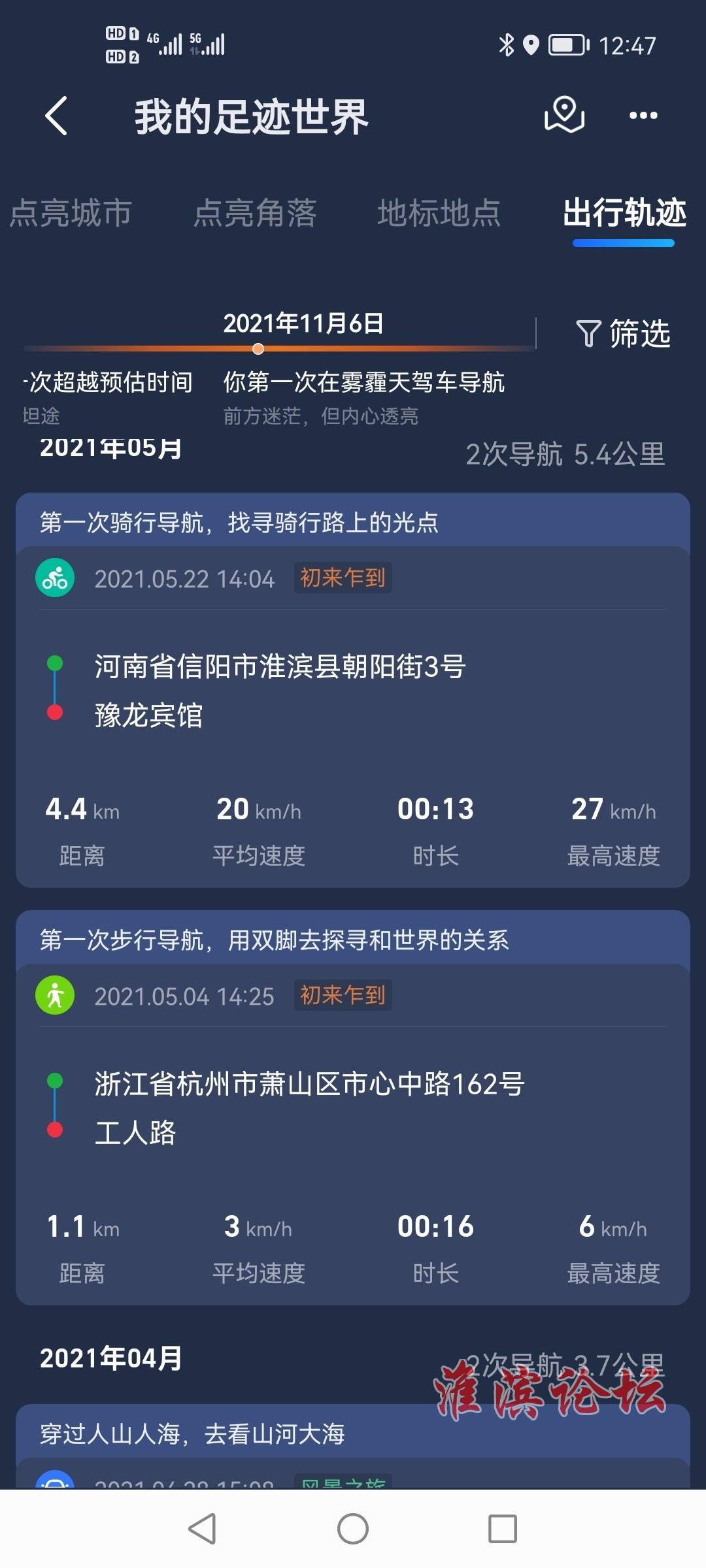Open the 筛选 filter
706x1568 pixels.
point(623,333)
